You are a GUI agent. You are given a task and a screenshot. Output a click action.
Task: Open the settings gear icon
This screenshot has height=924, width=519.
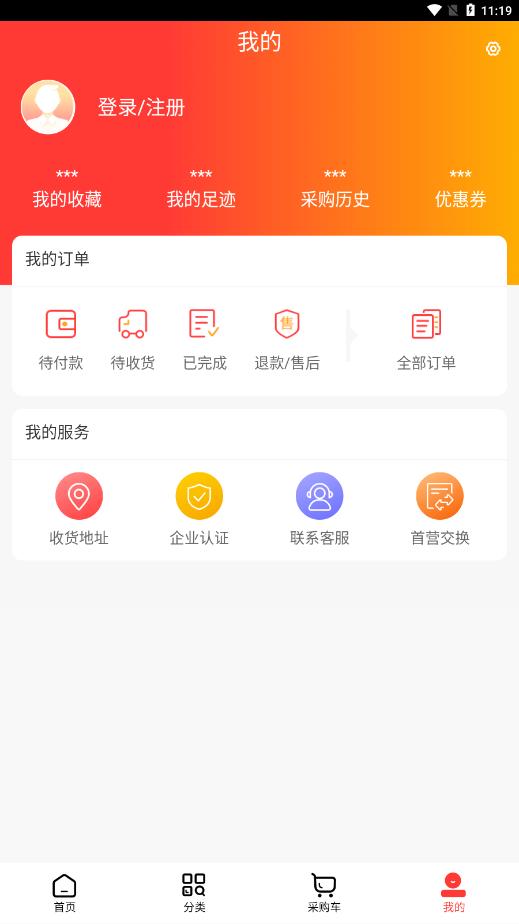[x=493, y=48]
